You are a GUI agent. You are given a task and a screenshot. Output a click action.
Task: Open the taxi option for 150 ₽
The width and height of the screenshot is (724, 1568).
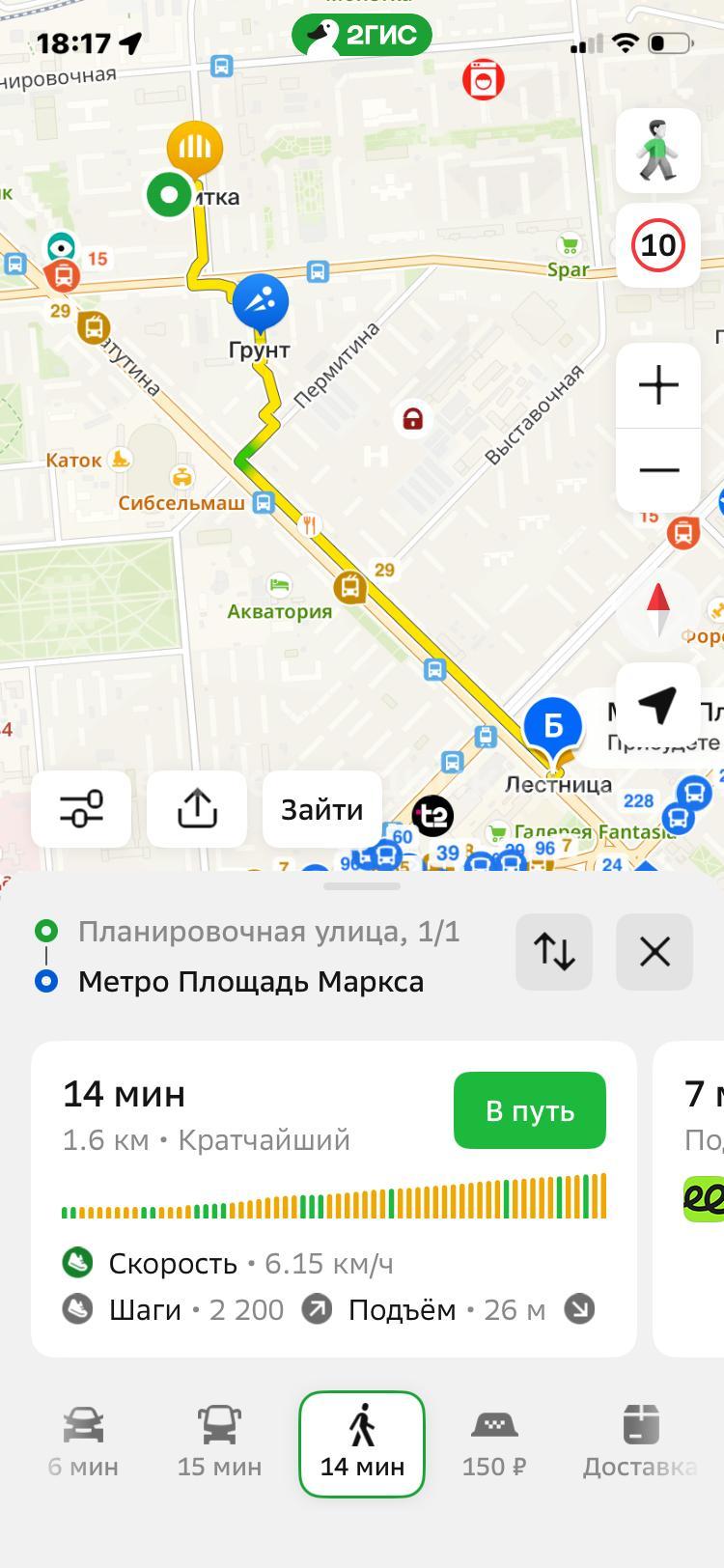point(494,1443)
